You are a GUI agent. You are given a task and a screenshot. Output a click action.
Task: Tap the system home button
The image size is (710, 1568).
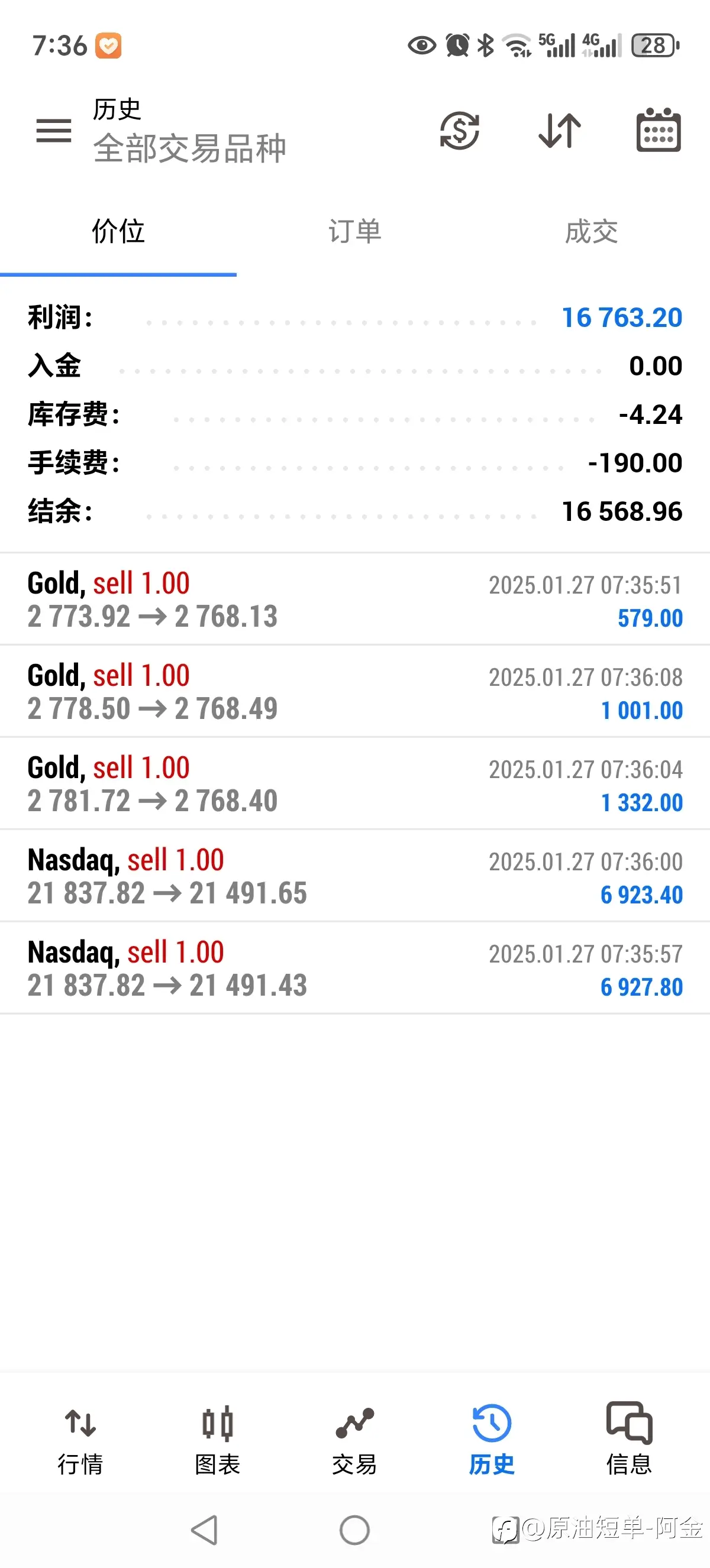pos(355,1530)
